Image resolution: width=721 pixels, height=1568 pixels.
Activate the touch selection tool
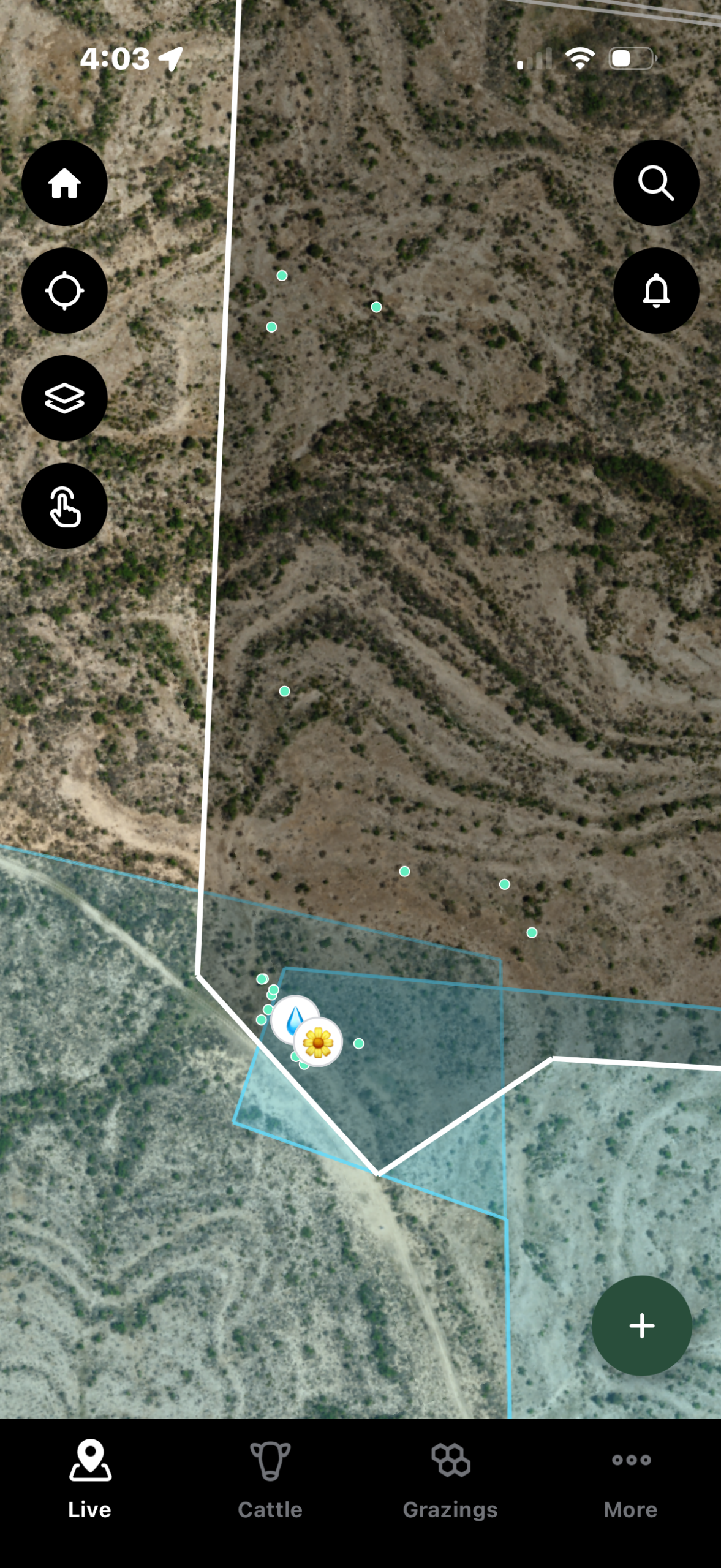(64, 506)
